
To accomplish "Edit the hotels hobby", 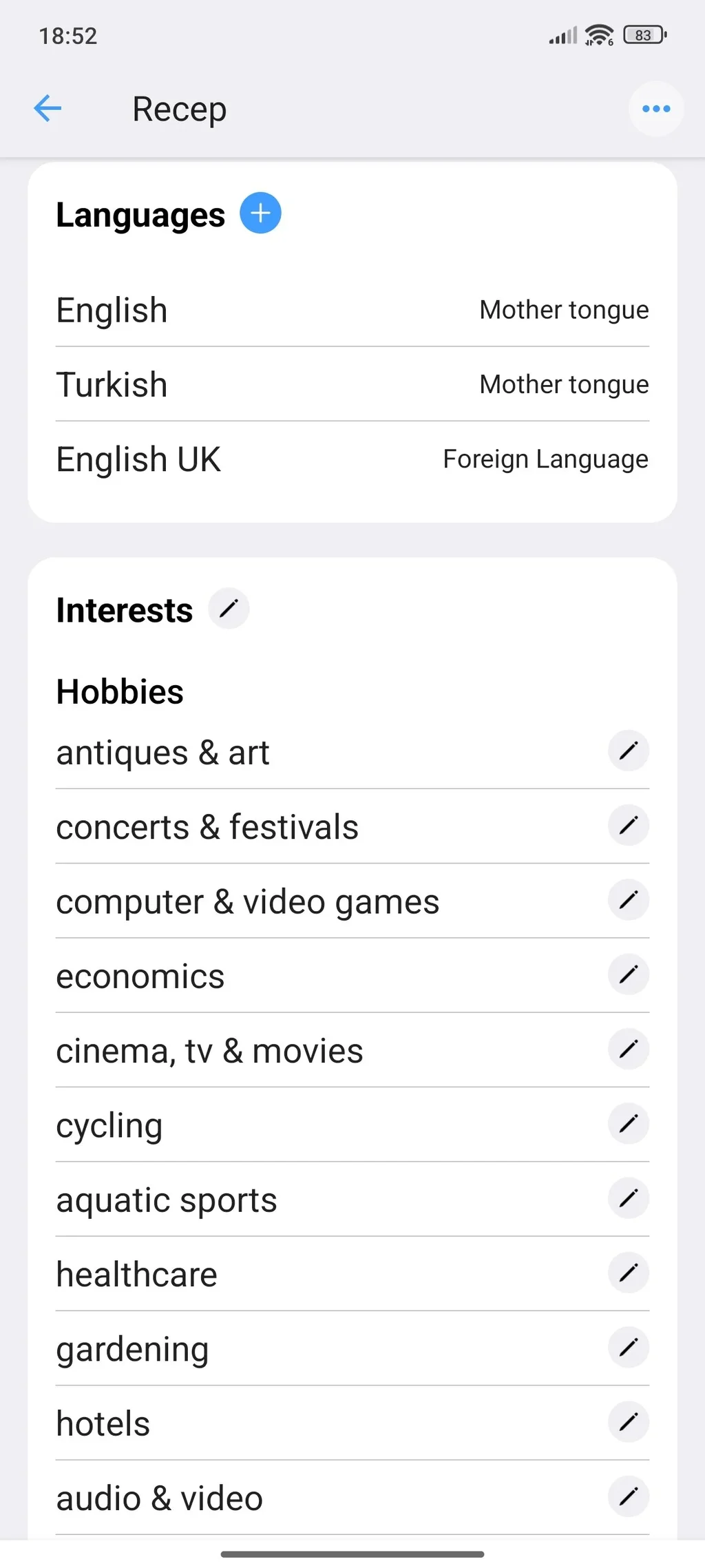I will coord(628,1422).
